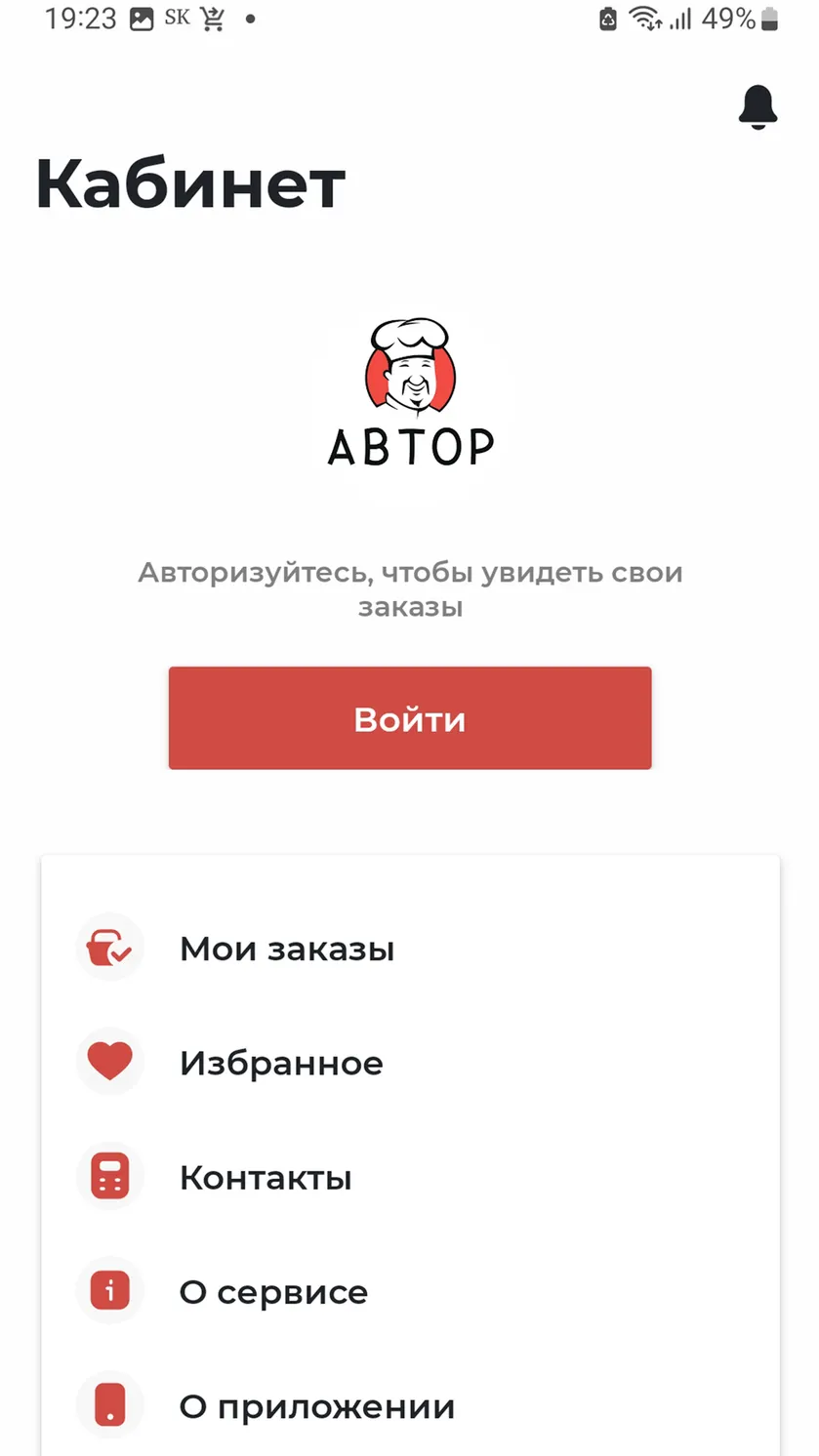Open Избранное favorites
The height and width of the screenshot is (1456, 819).
tap(410, 1062)
